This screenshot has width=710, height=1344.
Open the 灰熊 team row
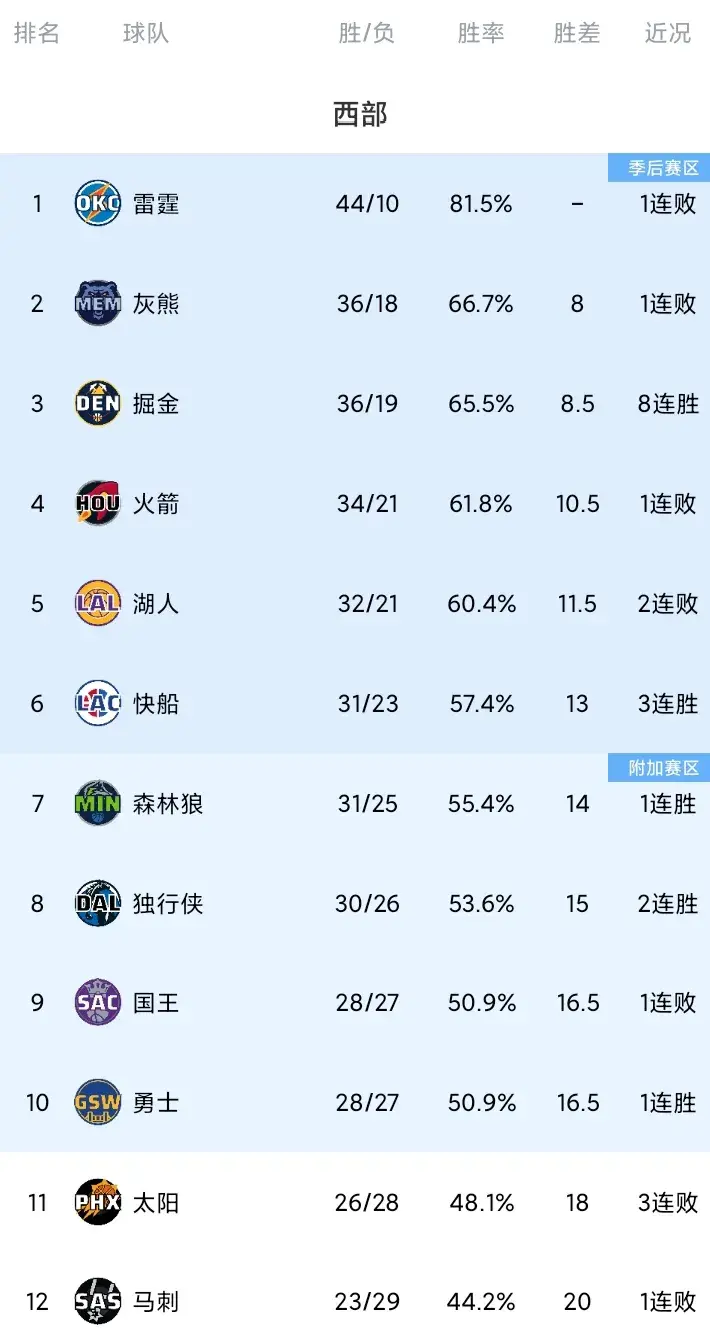click(x=355, y=304)
